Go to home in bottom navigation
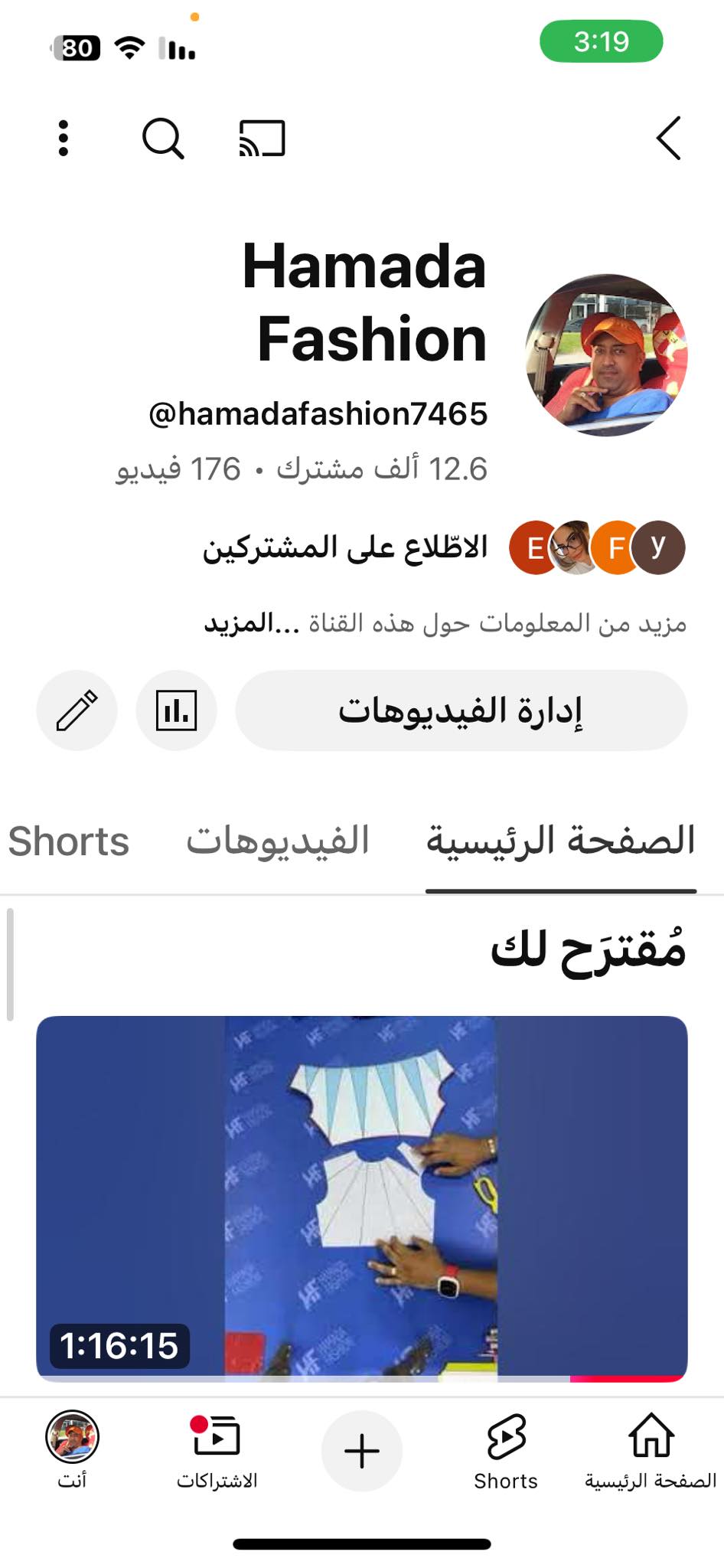This screenshot has width=724, height=1568. pos(651,1451)
